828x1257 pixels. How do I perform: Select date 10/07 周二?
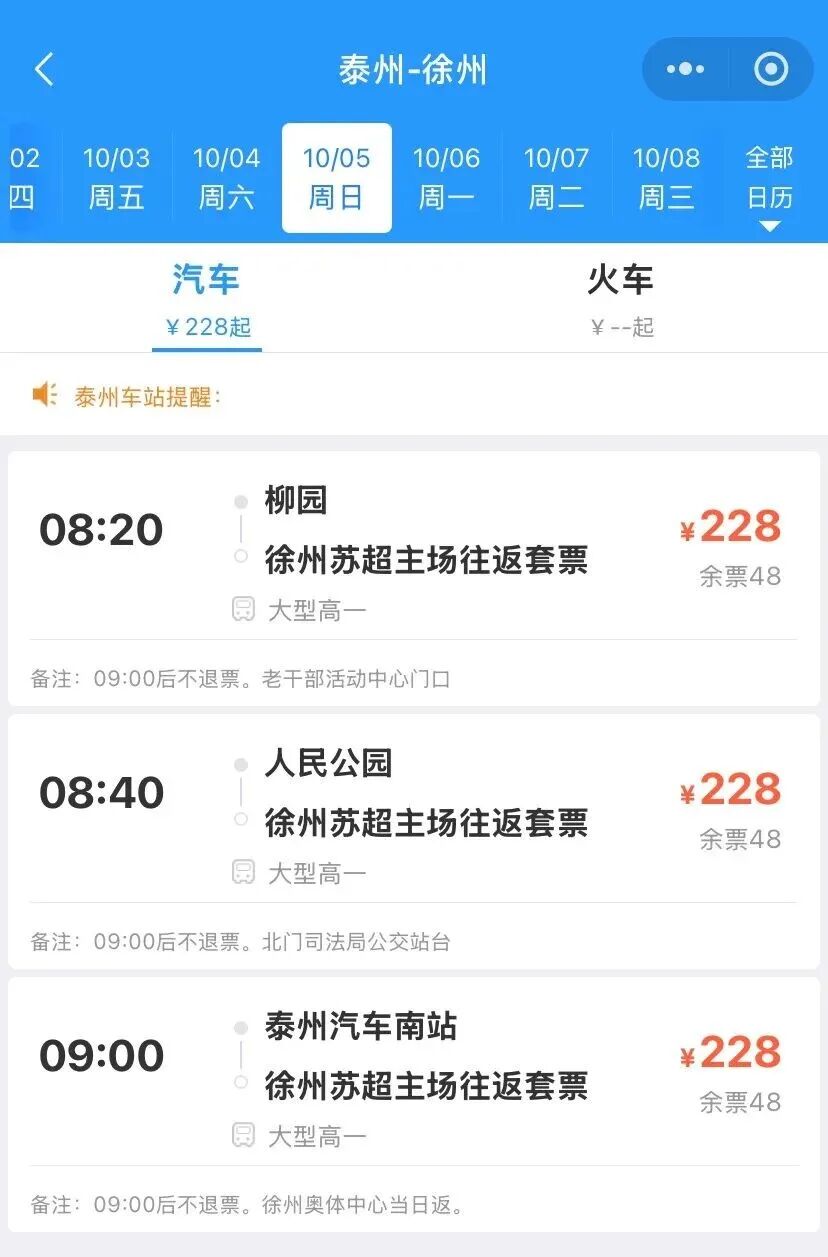click(556, 178)
